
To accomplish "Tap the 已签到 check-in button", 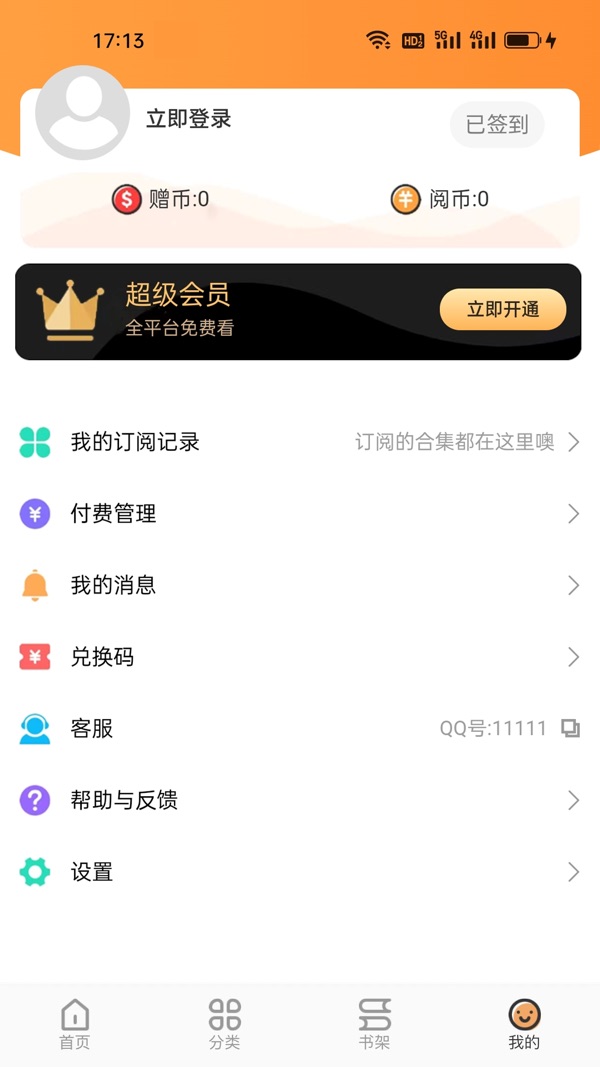I will (497, 125).
